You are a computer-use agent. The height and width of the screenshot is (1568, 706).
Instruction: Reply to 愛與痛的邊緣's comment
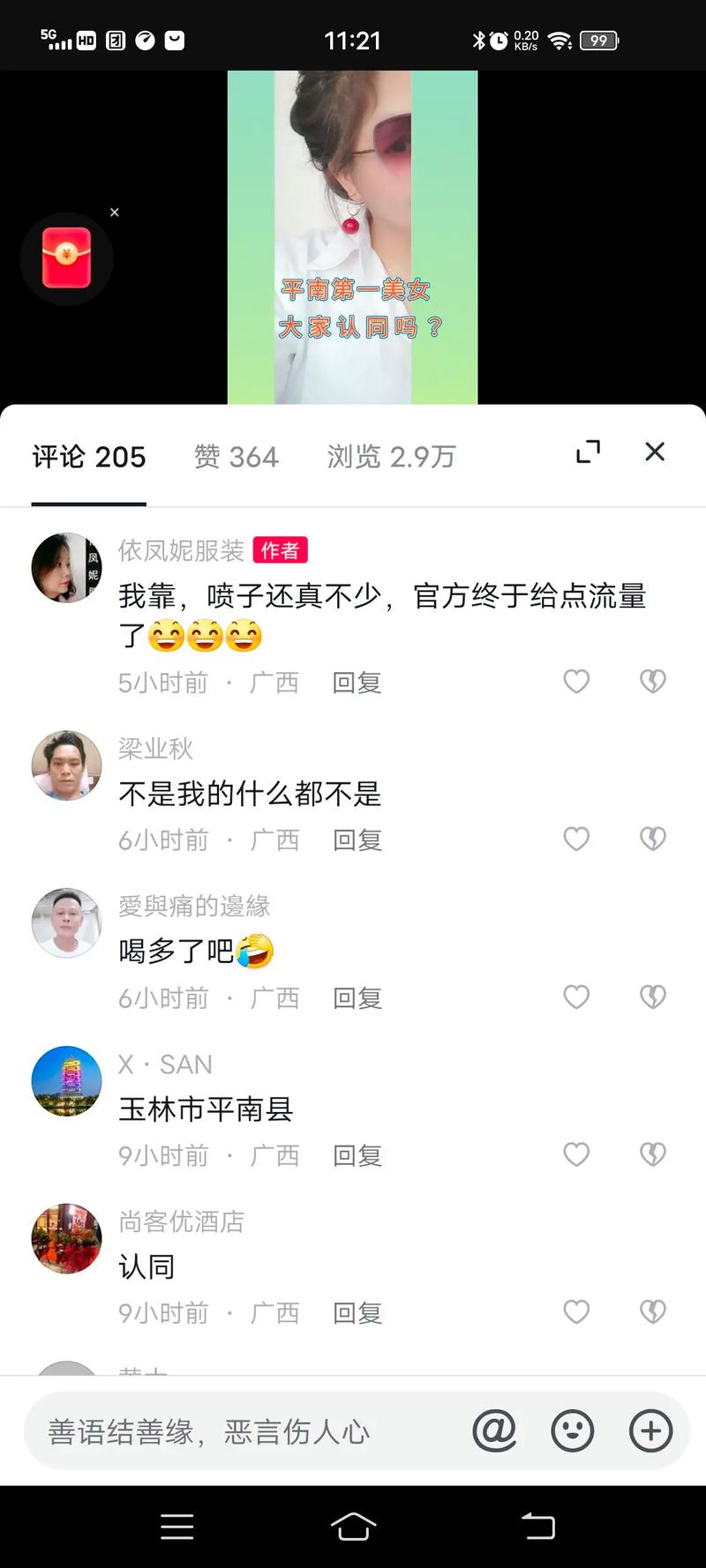pos(356,997)
